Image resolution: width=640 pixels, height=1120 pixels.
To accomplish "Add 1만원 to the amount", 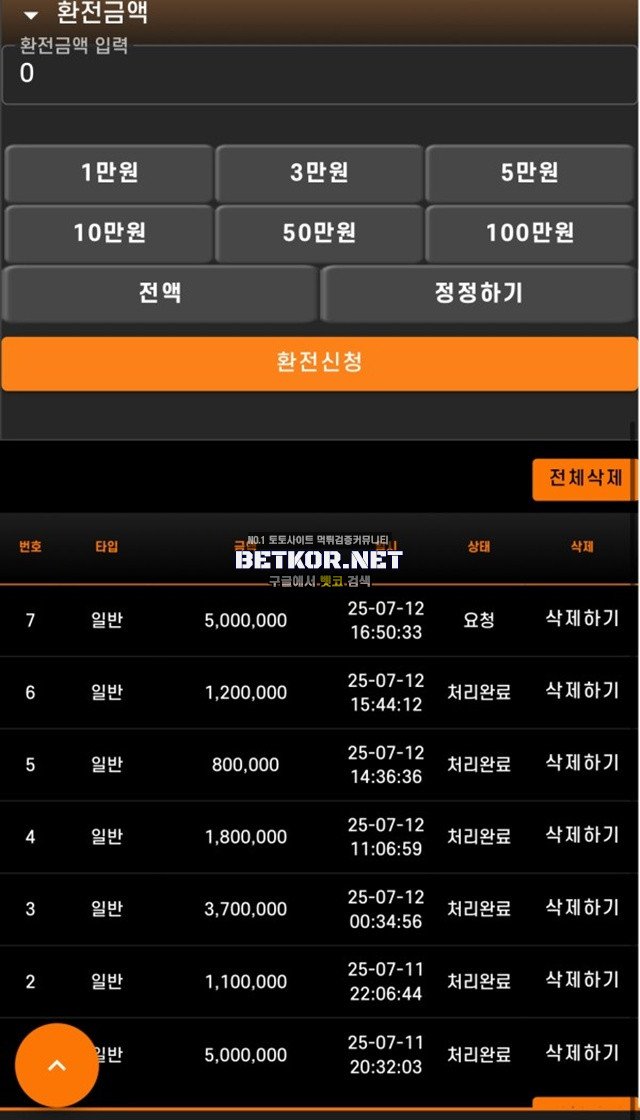I will tap(109, 173).
